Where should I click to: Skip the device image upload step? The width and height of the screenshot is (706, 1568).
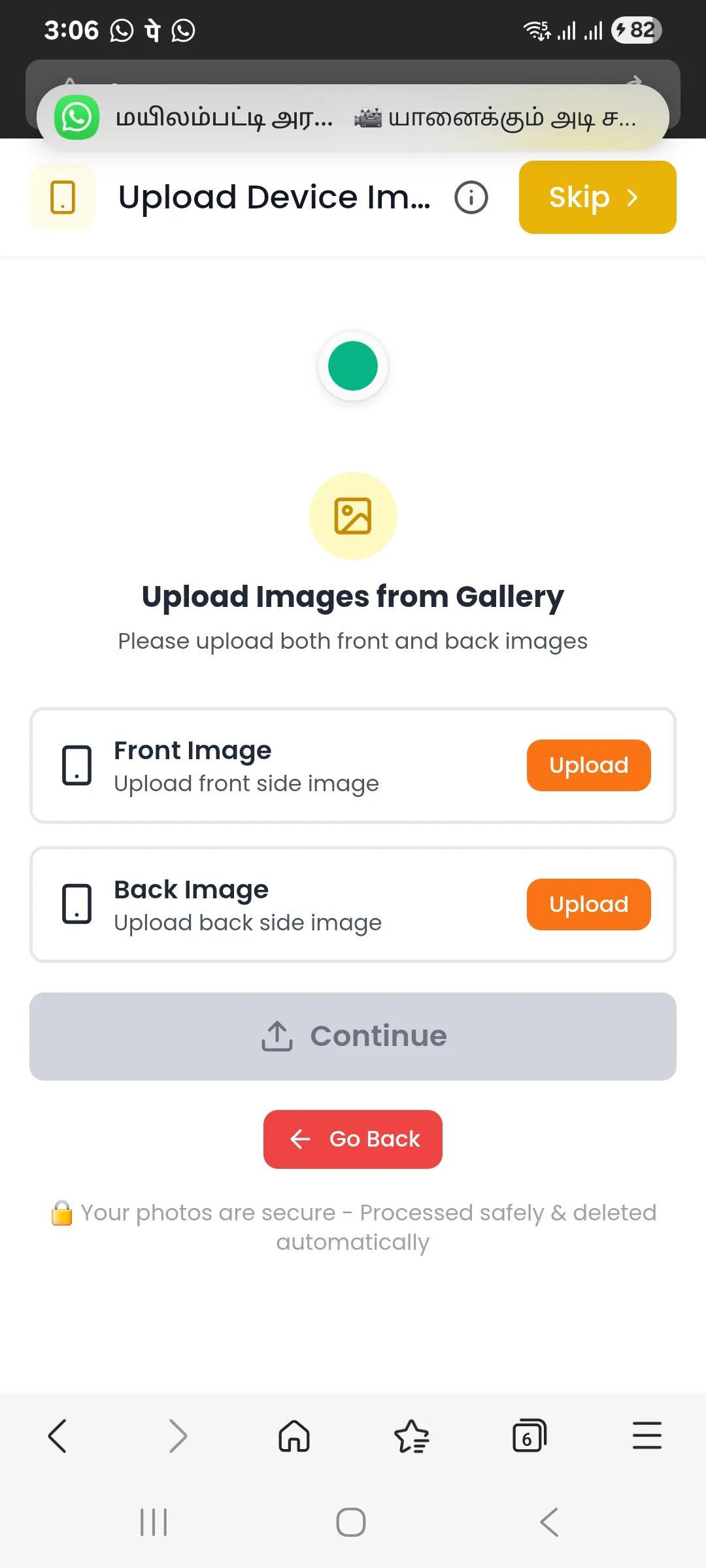coord(597,197)
